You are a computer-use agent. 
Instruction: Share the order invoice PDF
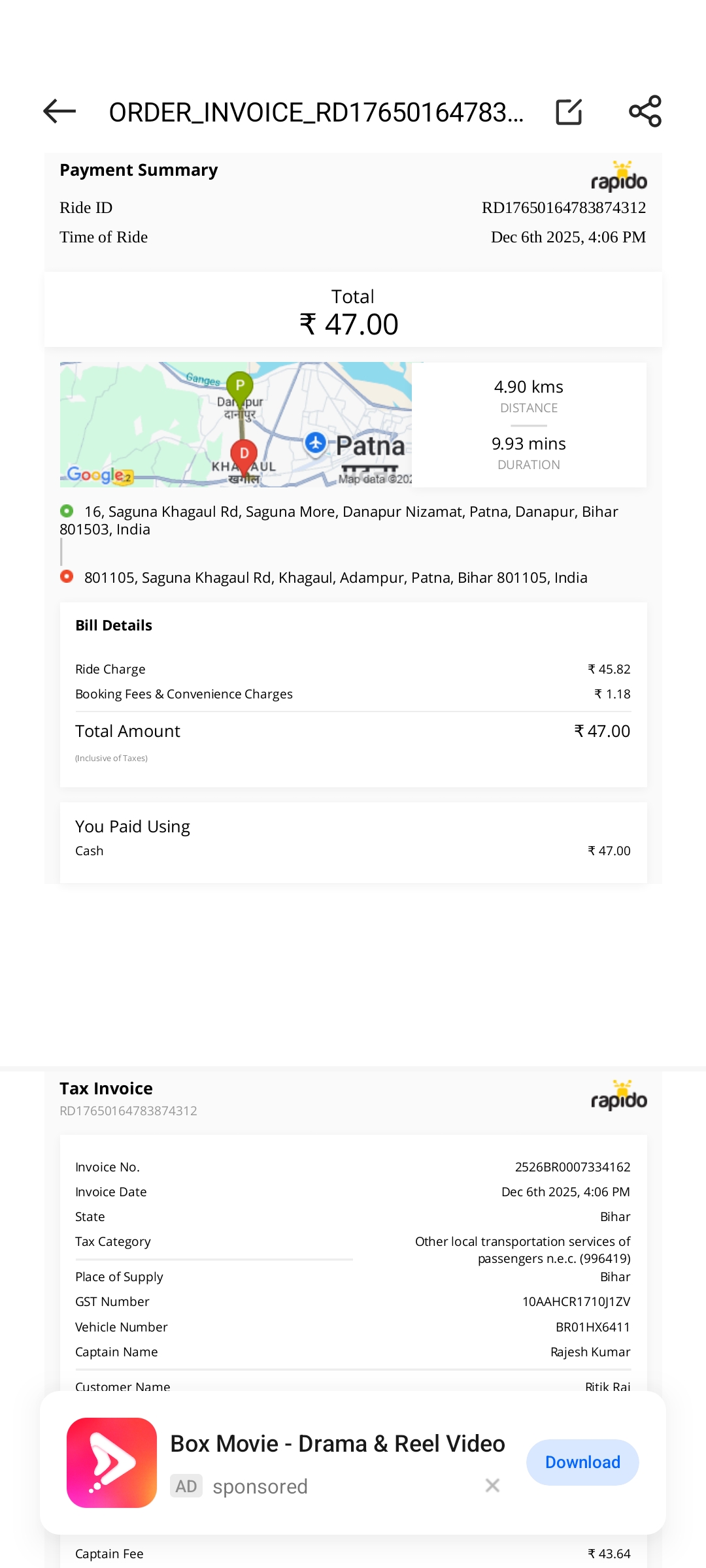tap(645, 111)
